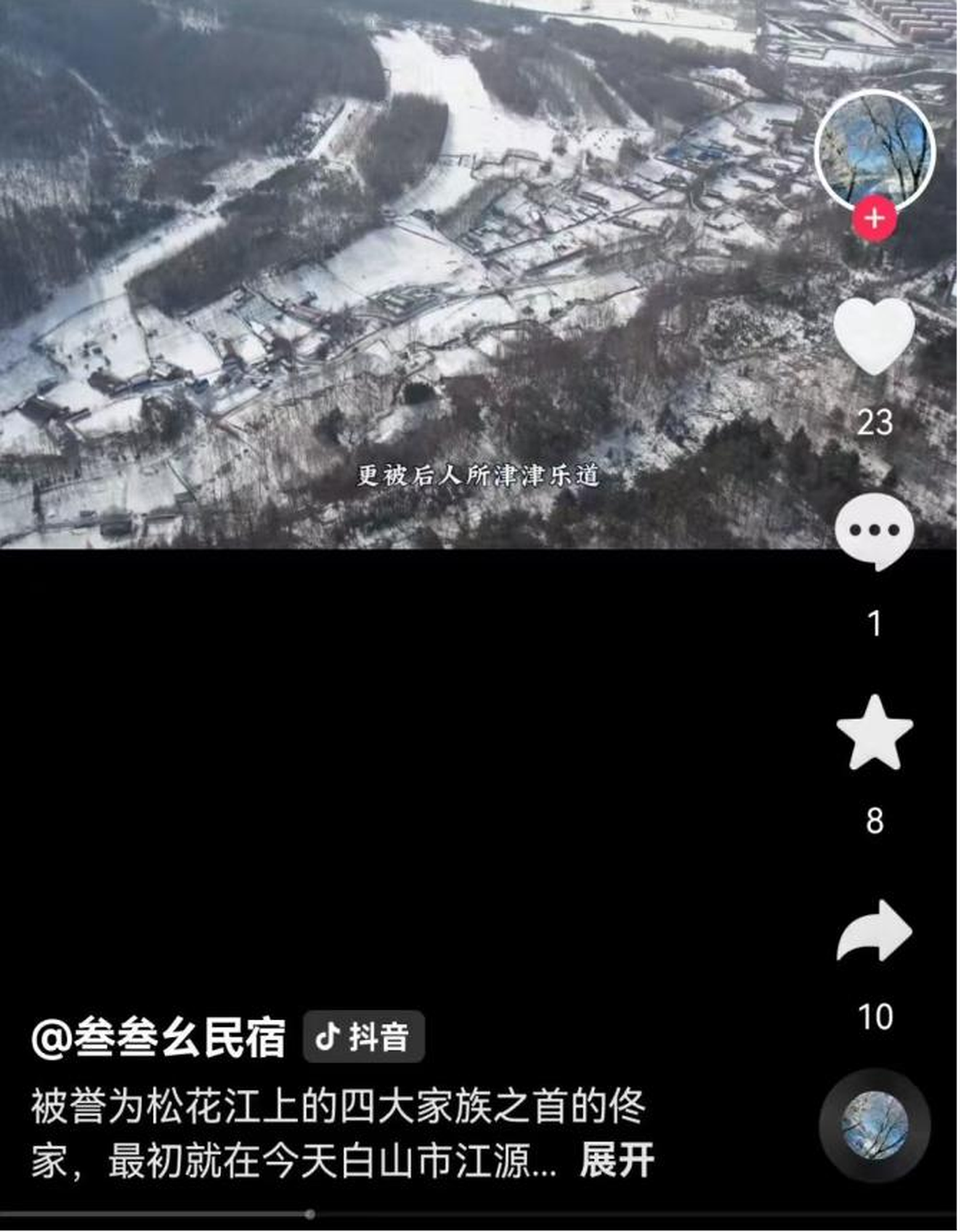
Task: Share video using arrow icon
Action: pyautogui.click(x=875, y=931)
